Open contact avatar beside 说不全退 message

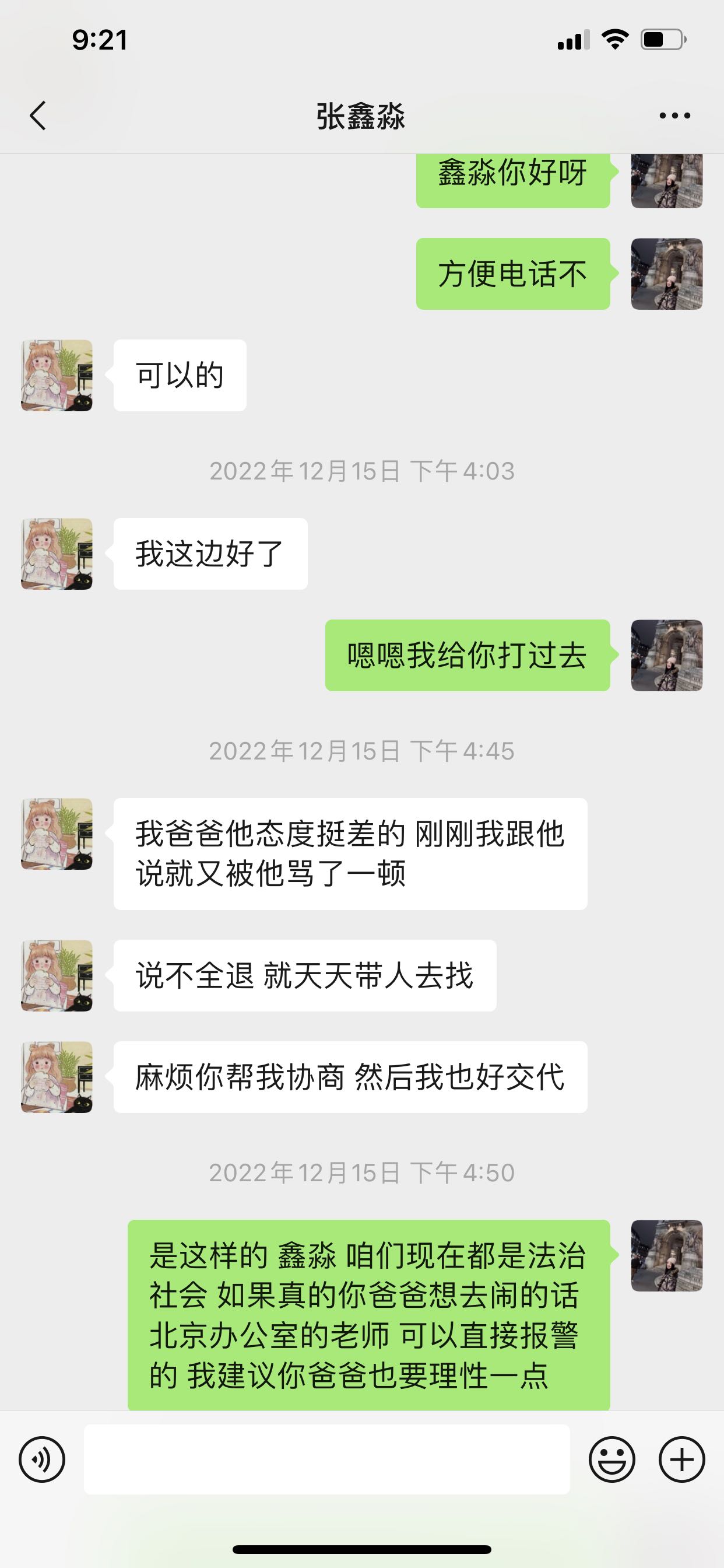coord(57,976)
